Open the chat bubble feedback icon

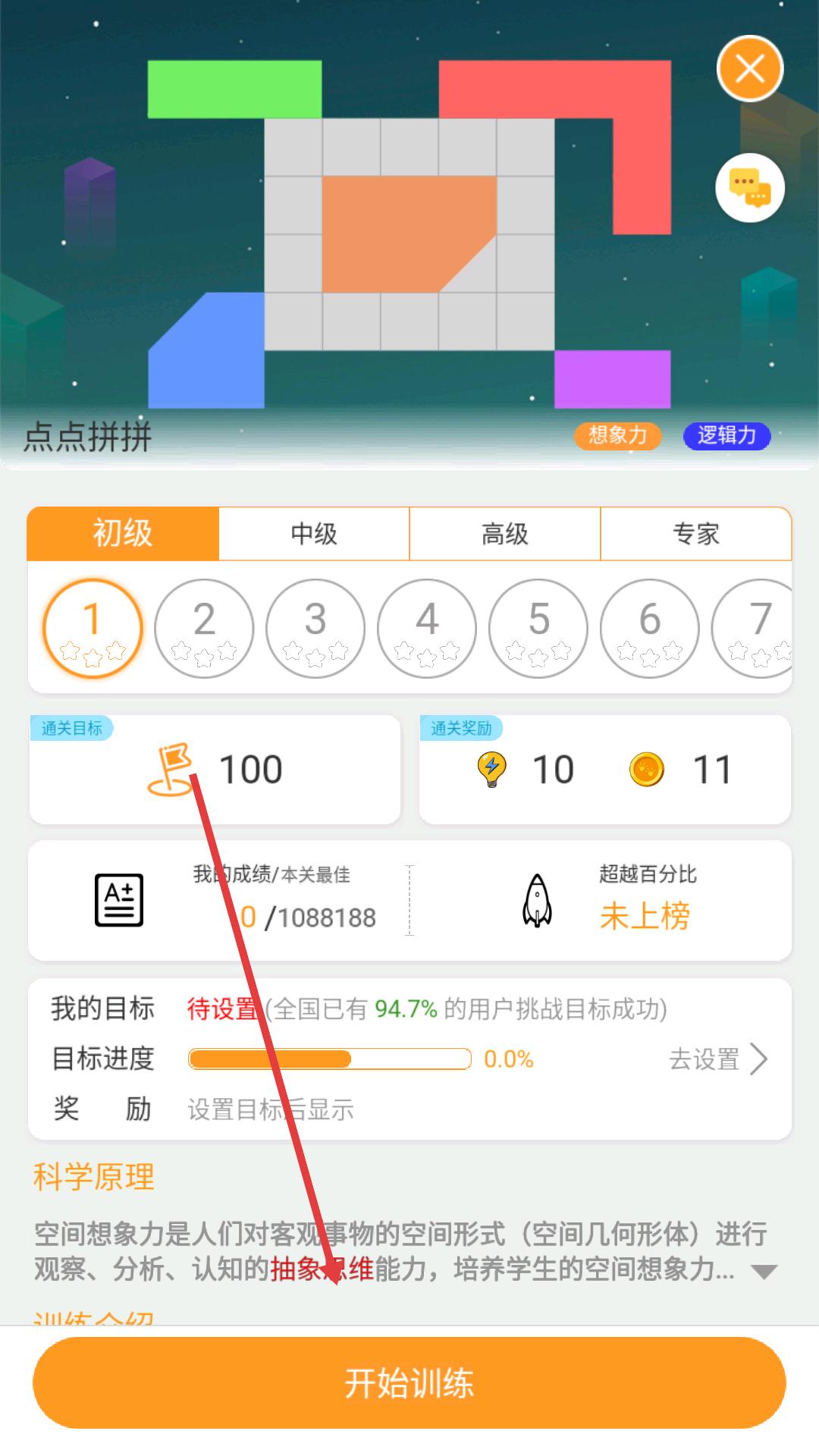tap(749, 188)
